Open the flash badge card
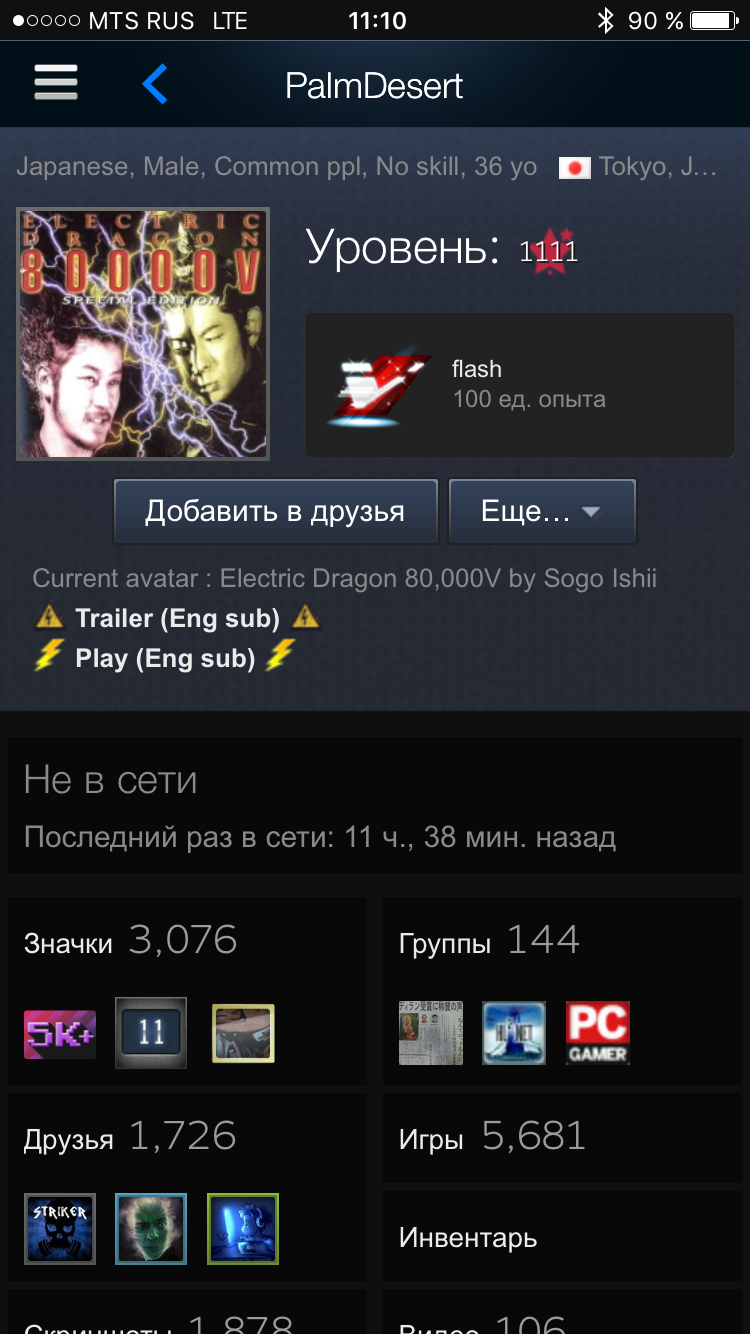The height and width of the screenshot is (1334, 750). [520, 385]
